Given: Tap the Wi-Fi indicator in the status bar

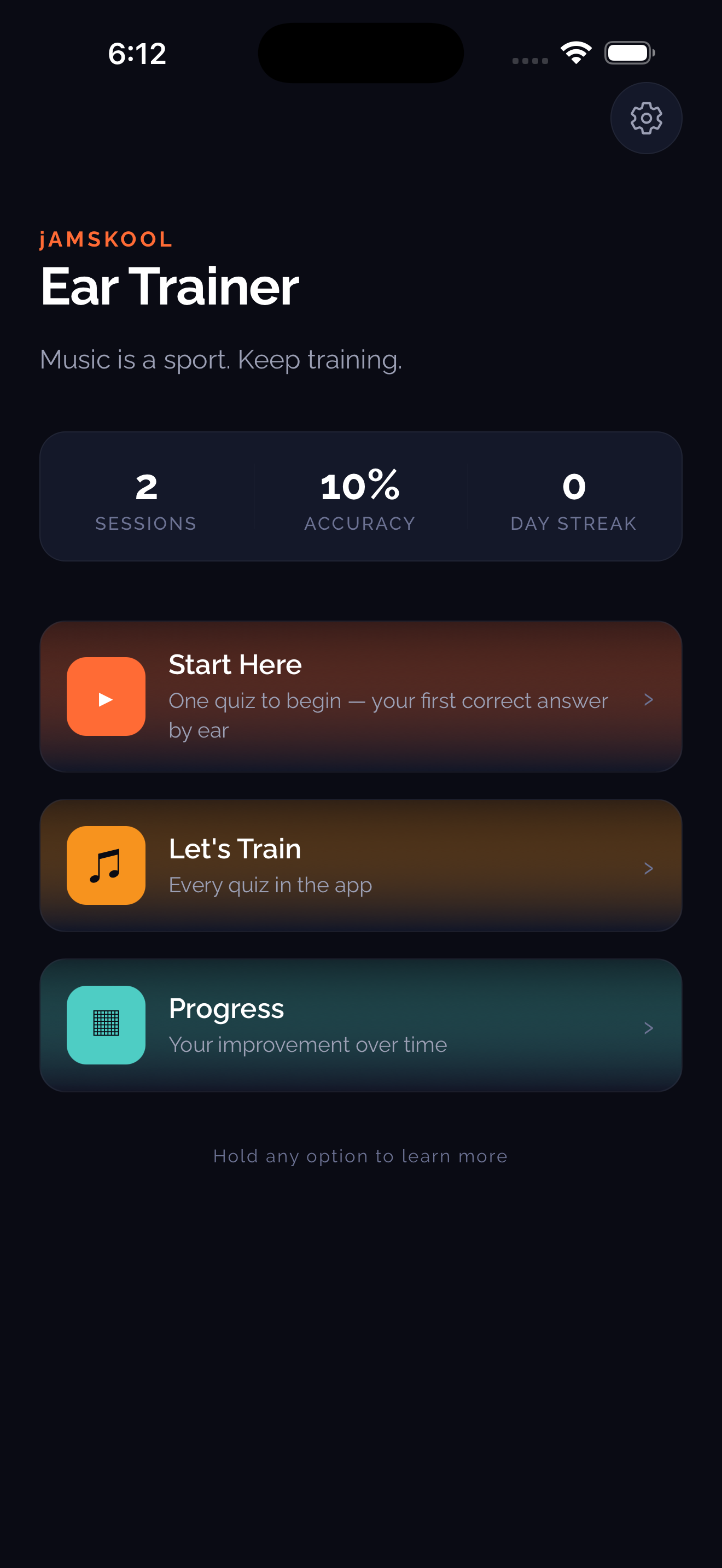Looking at the screenshot, I should [575, 52].
